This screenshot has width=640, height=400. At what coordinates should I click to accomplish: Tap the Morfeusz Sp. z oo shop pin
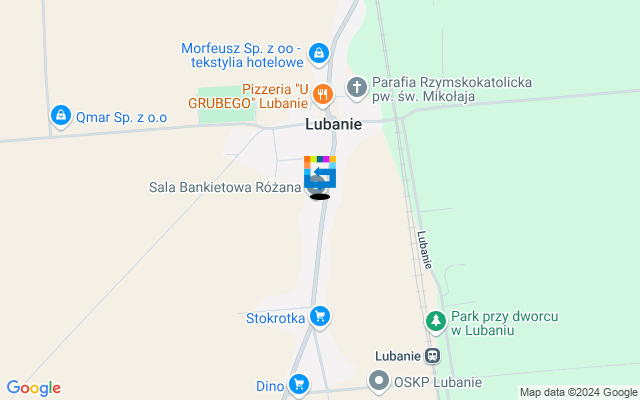(318, 52)
